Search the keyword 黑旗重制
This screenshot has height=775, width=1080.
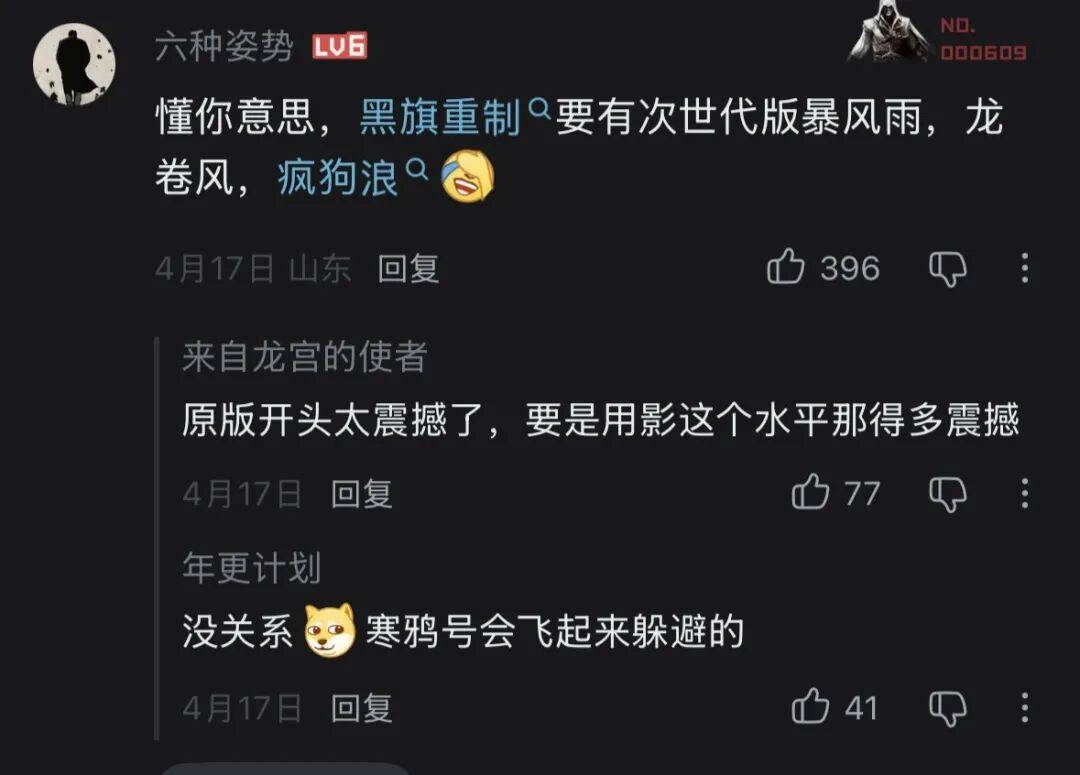coord(440,119)
